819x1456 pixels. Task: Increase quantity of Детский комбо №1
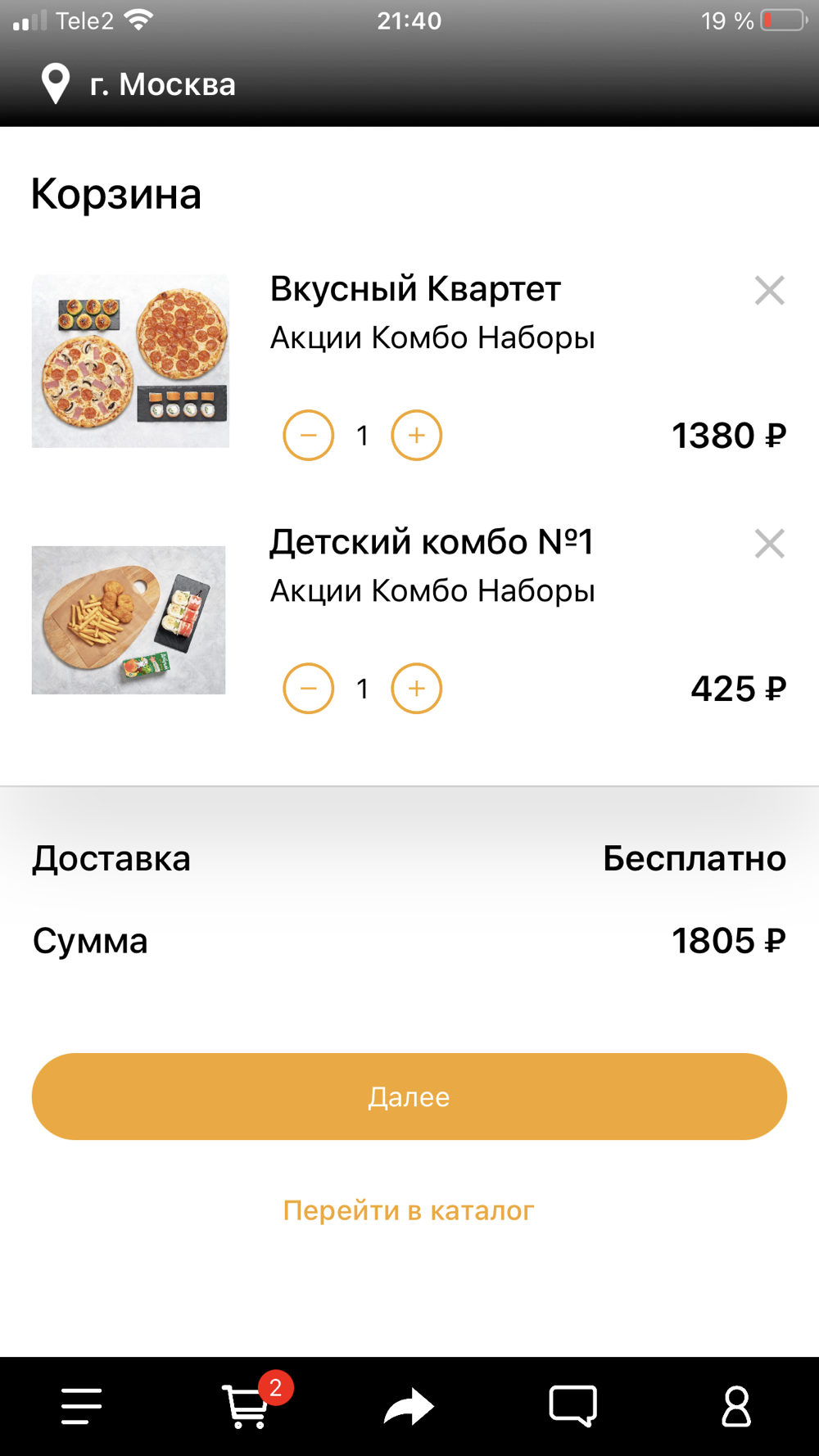(417, 689)
